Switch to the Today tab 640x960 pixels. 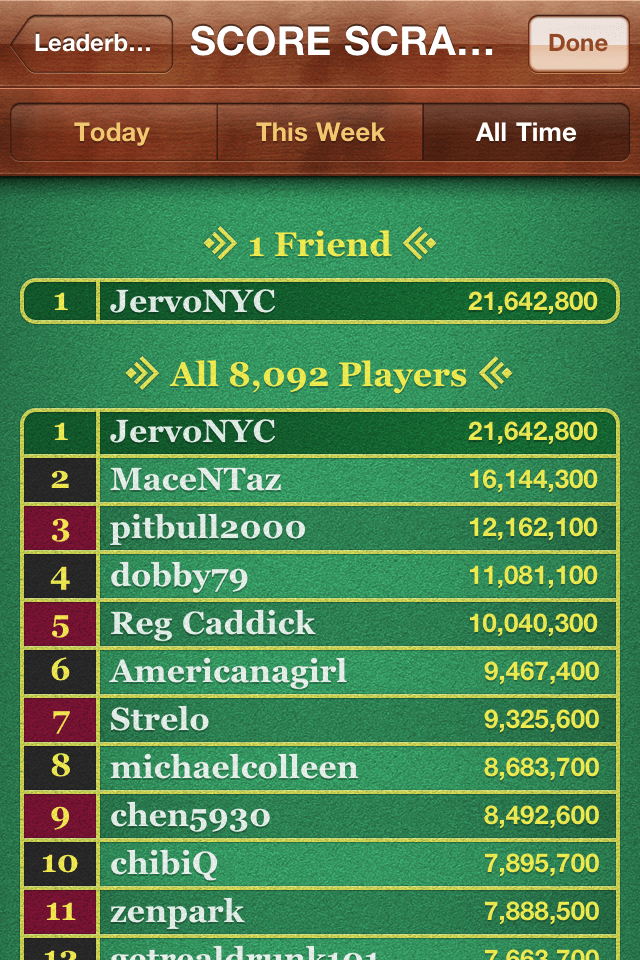(112, 132)
